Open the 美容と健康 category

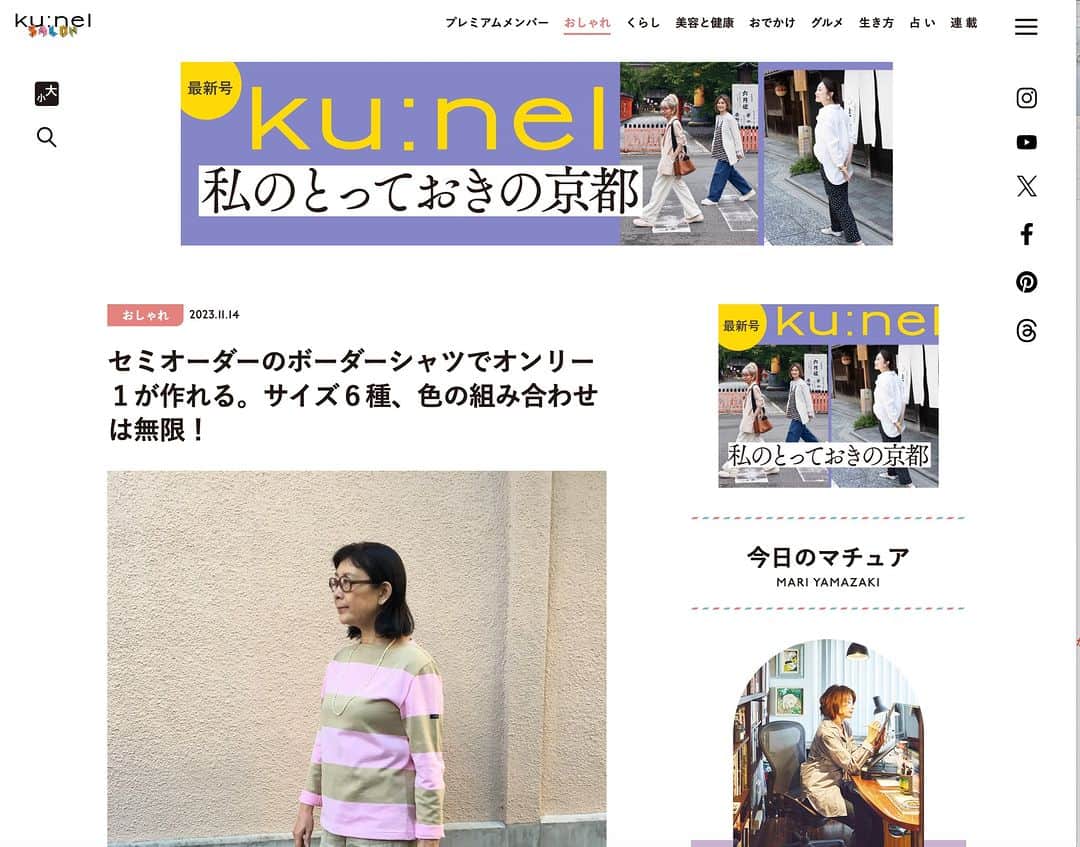(704, 23)
